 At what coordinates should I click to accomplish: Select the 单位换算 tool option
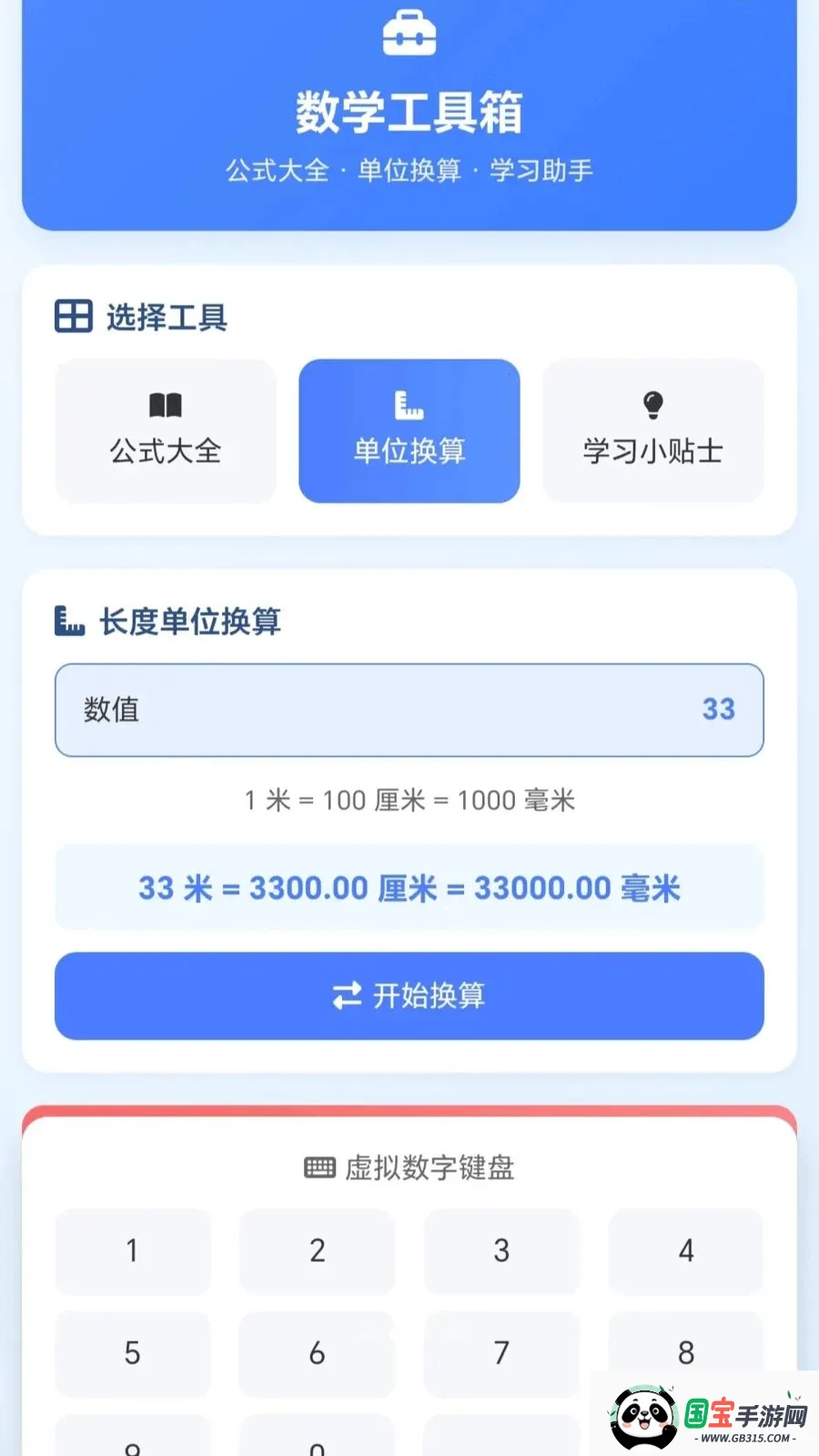(408, 430)
